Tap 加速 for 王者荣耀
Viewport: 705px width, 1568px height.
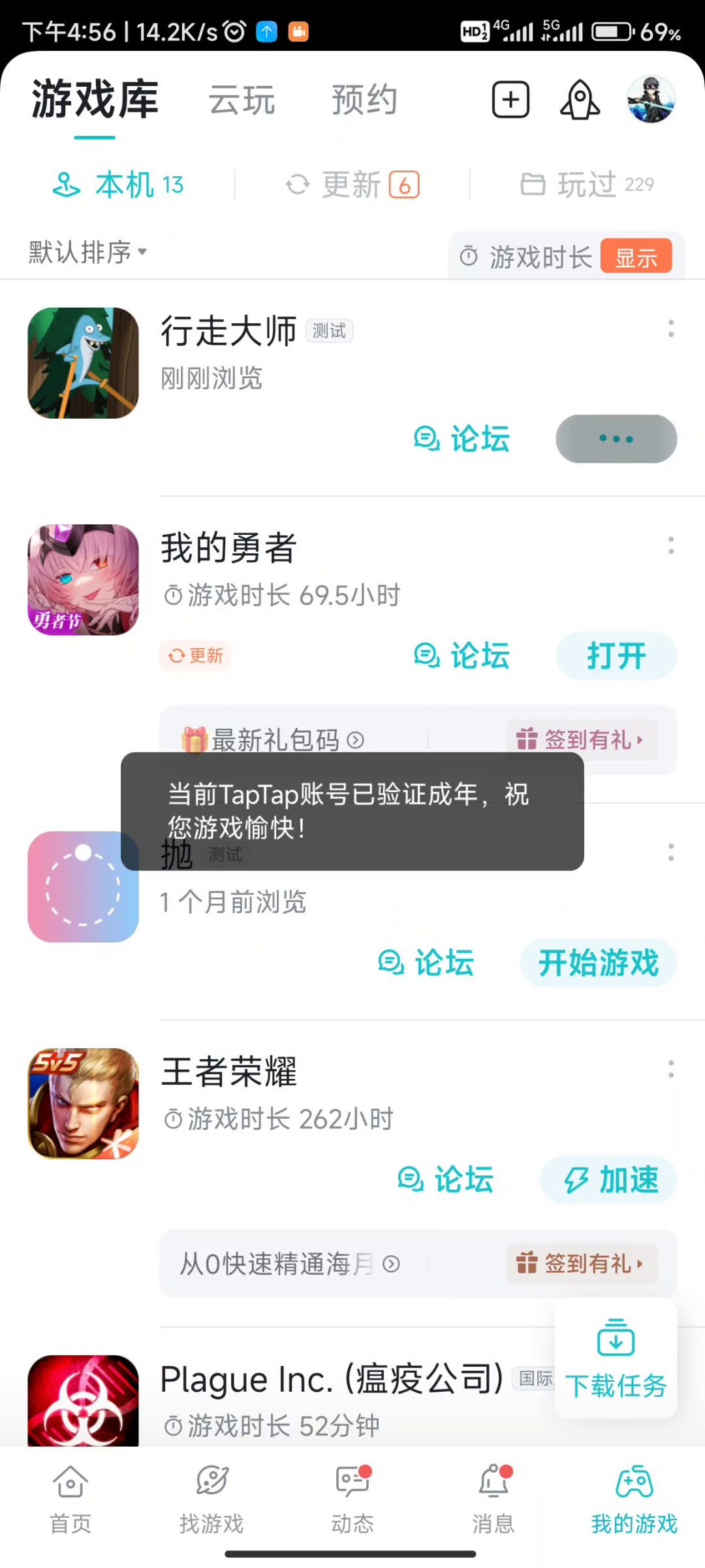tap(608, 1179)
